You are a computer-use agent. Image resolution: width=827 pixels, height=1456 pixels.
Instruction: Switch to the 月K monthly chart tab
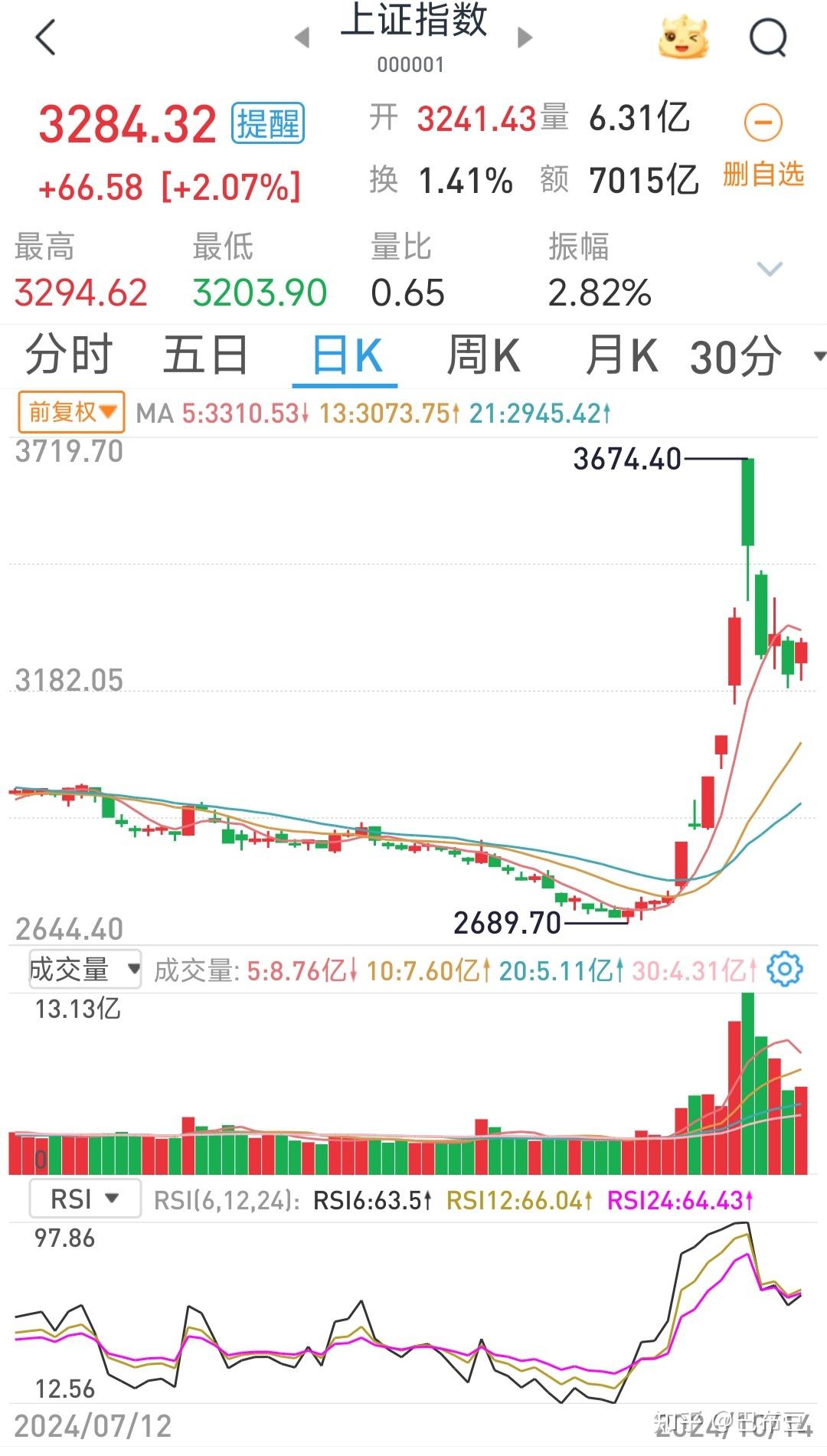point(622,355)
